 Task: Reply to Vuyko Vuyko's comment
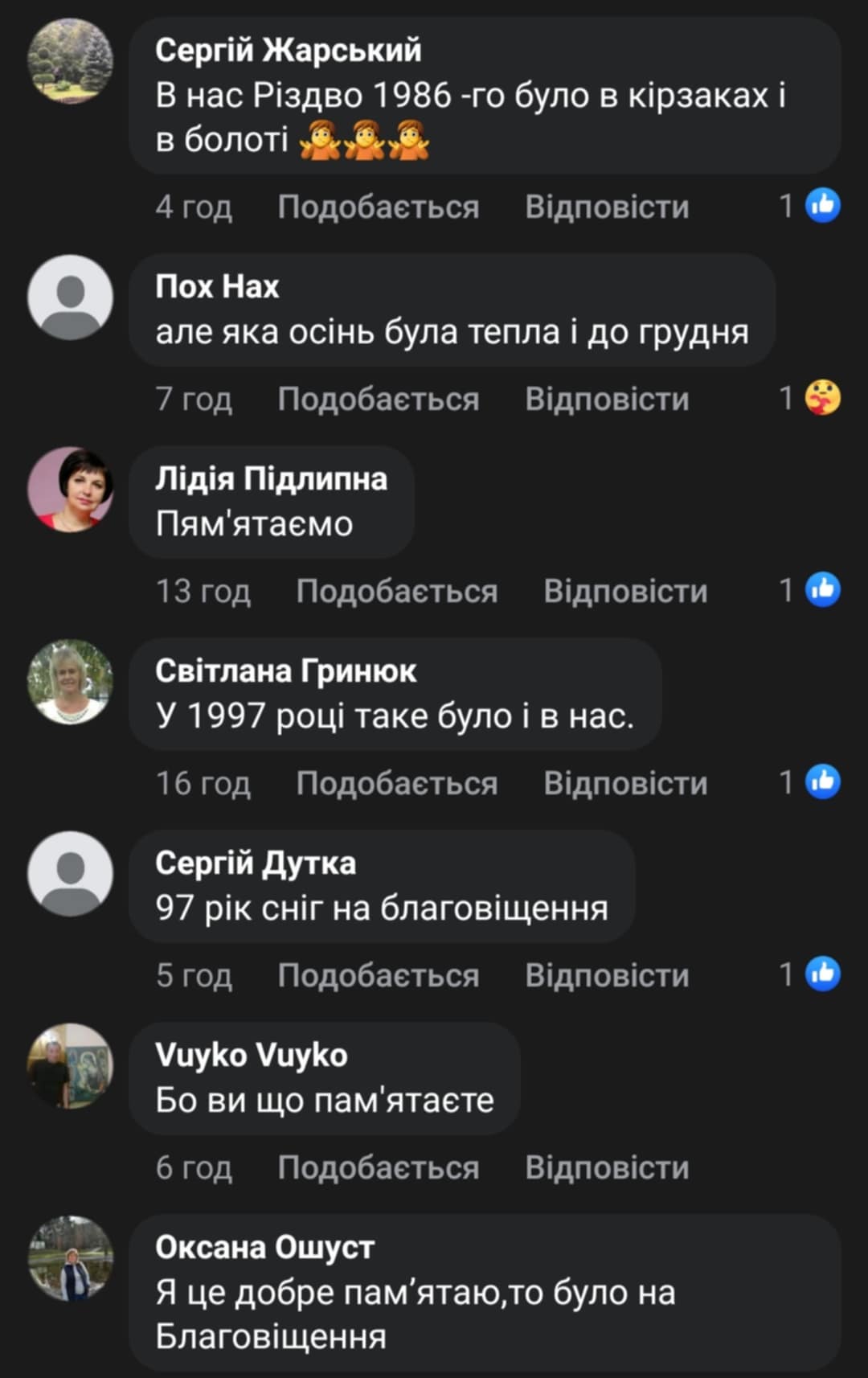(x=607, y=1167)
